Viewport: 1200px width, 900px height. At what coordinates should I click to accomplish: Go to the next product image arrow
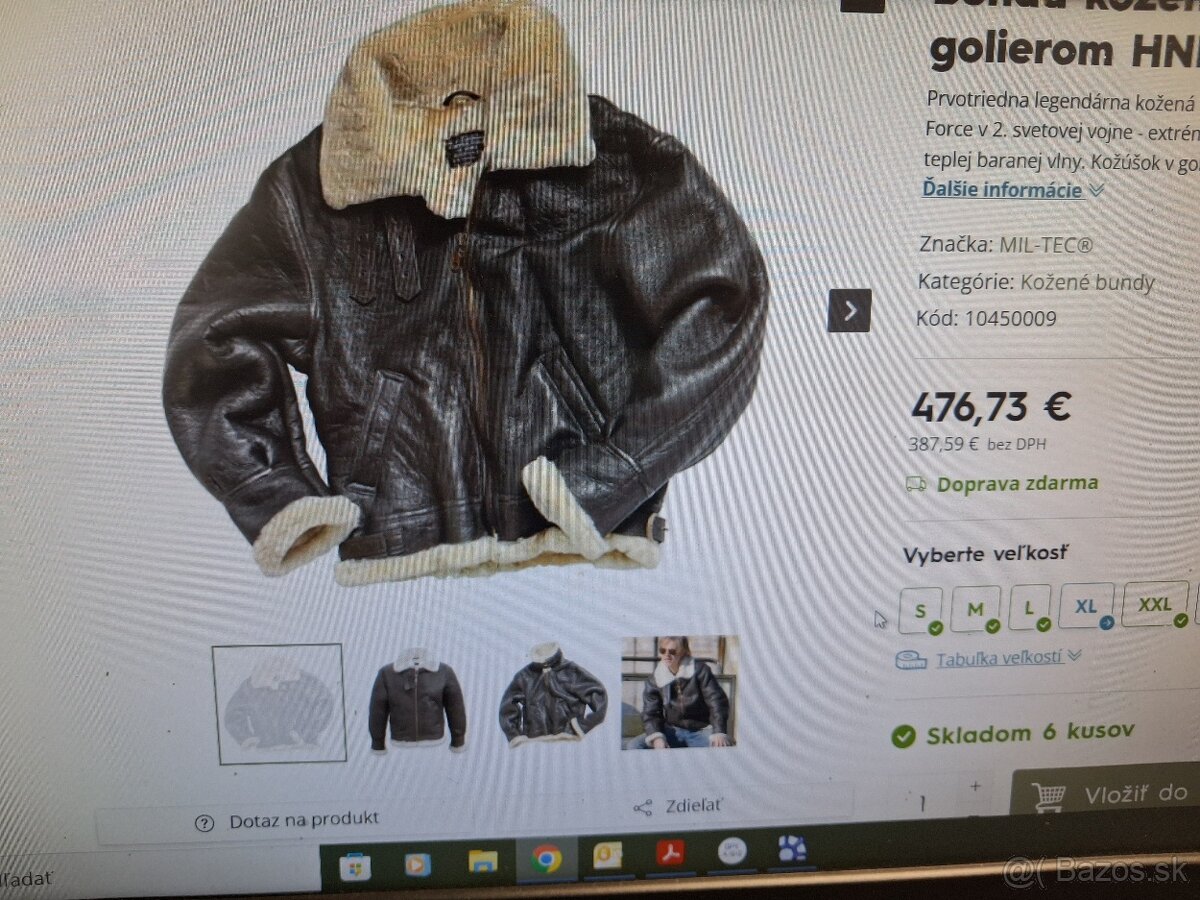(849, 311)
